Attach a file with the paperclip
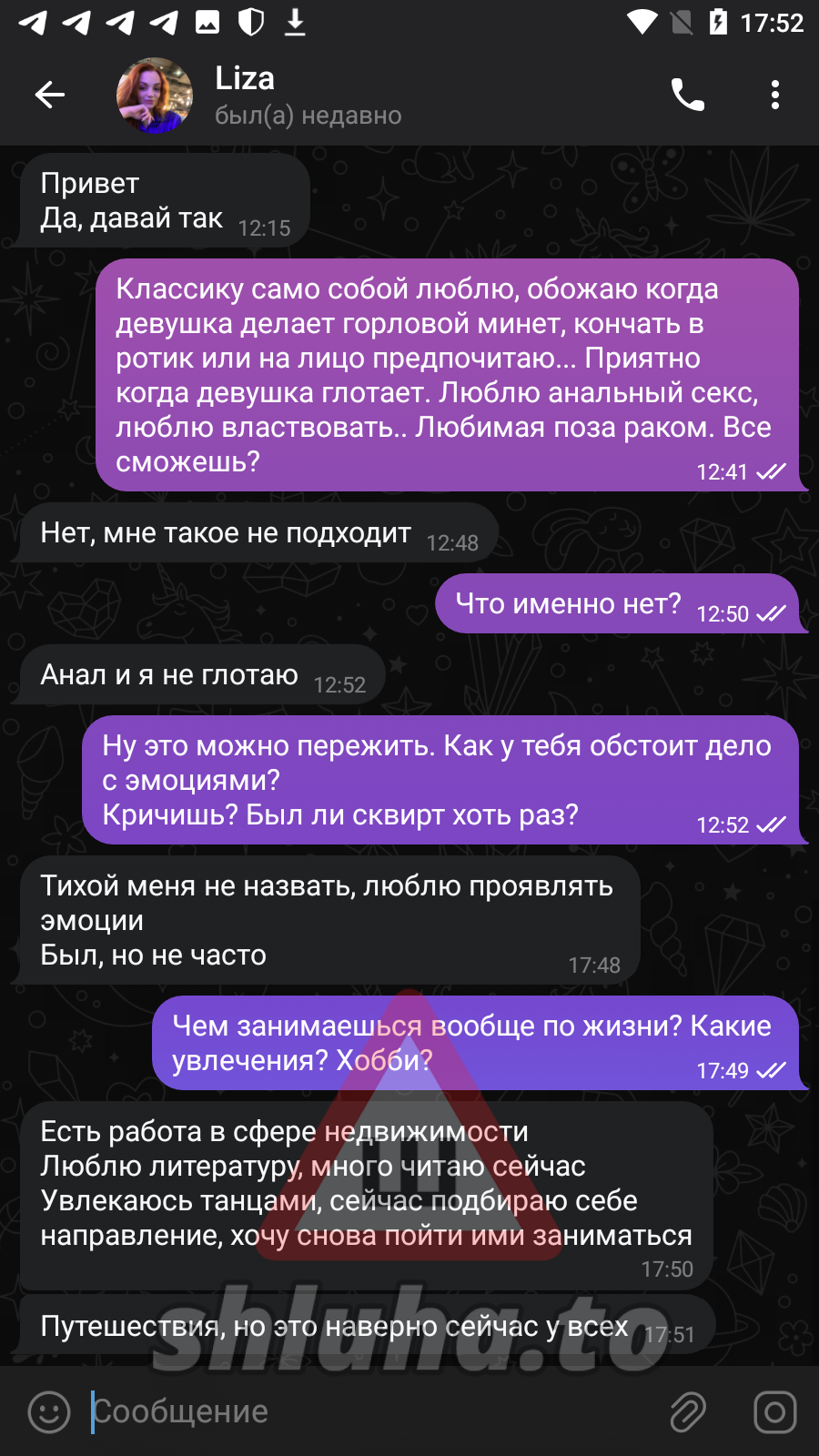Image resolution: width=819 pixels, height=1456 pixels. click(688, 1411)
